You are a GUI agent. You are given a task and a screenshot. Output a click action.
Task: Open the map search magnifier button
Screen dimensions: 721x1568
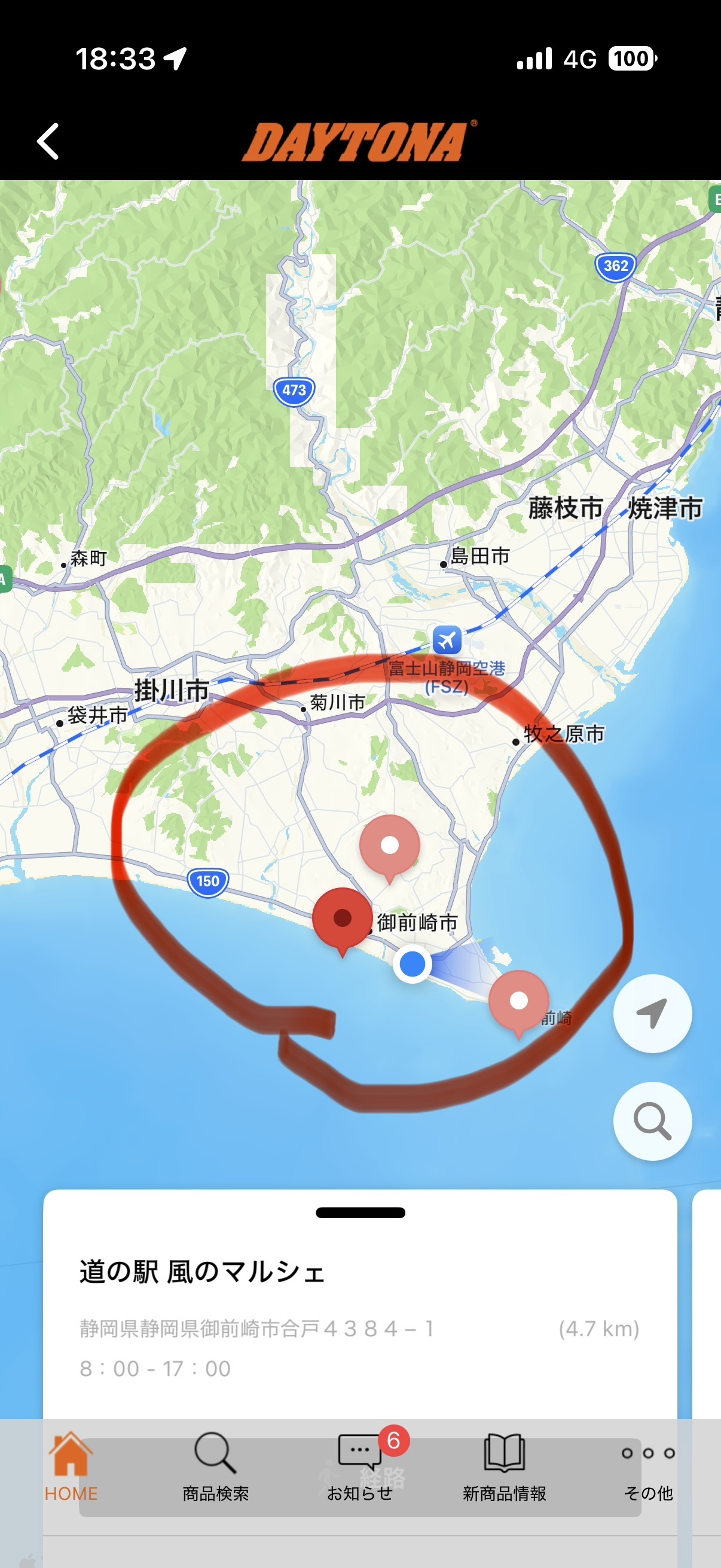[652, 1121]
